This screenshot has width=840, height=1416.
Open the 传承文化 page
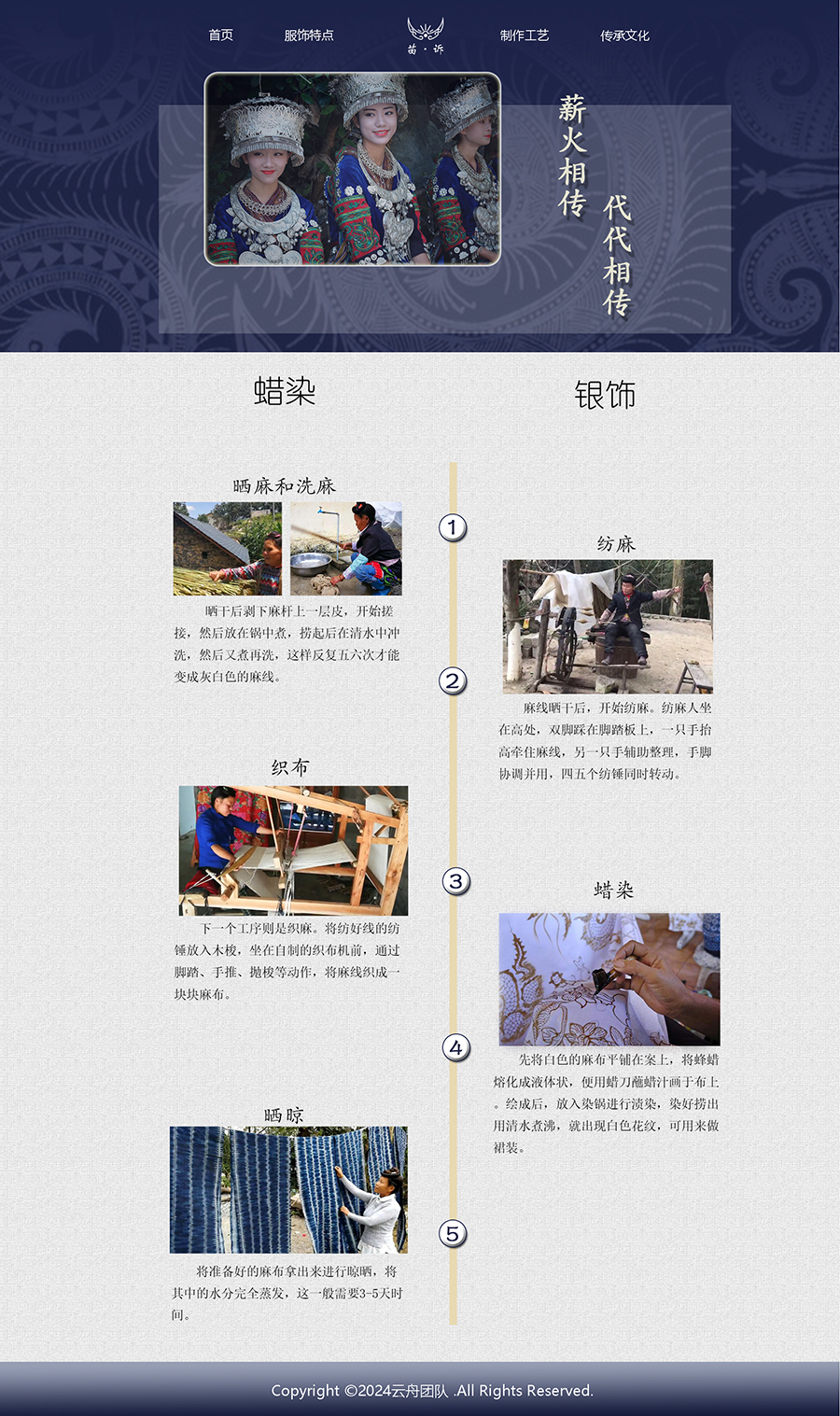point(624,35)
